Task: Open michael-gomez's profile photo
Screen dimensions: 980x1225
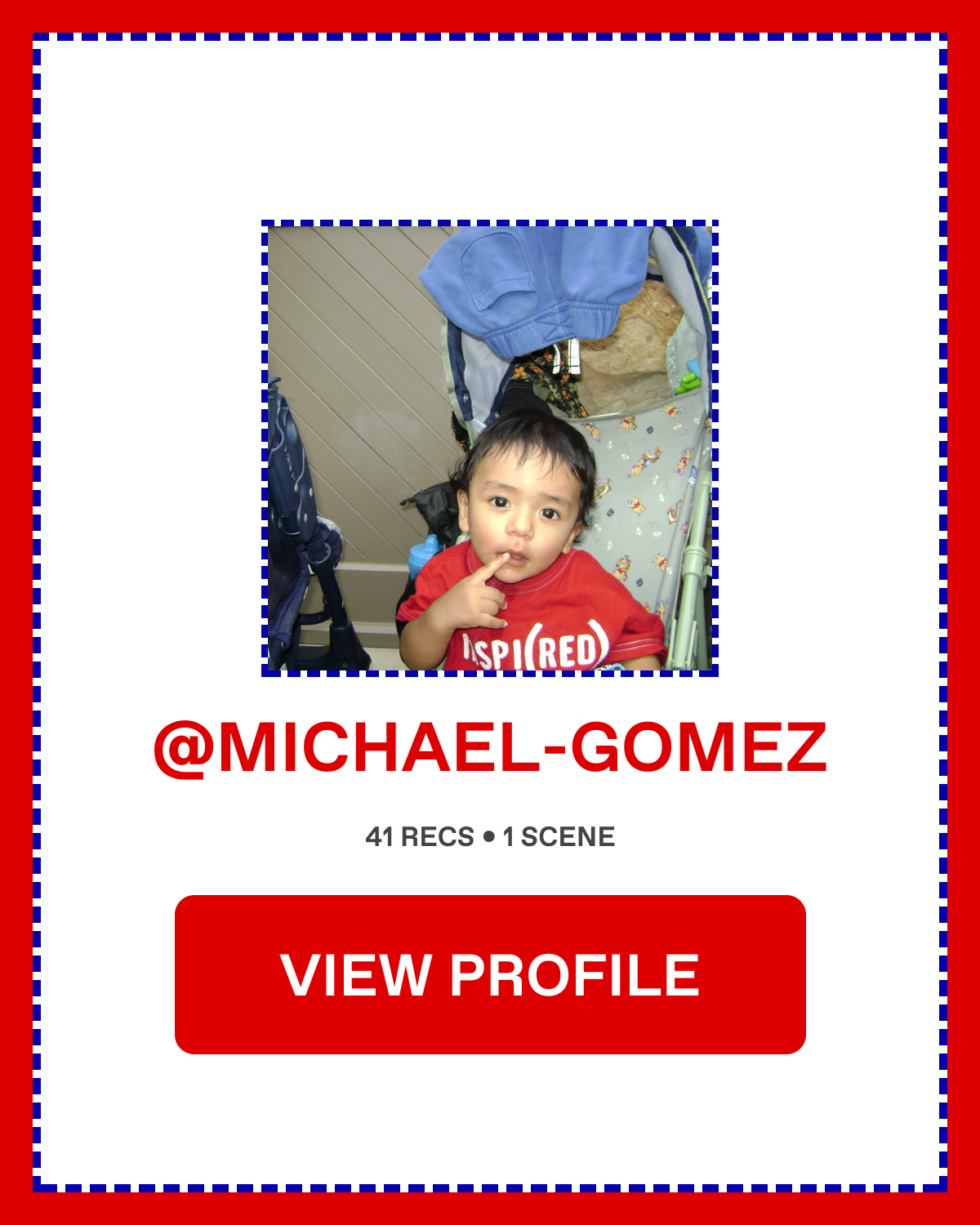Action: click(490, 448)
